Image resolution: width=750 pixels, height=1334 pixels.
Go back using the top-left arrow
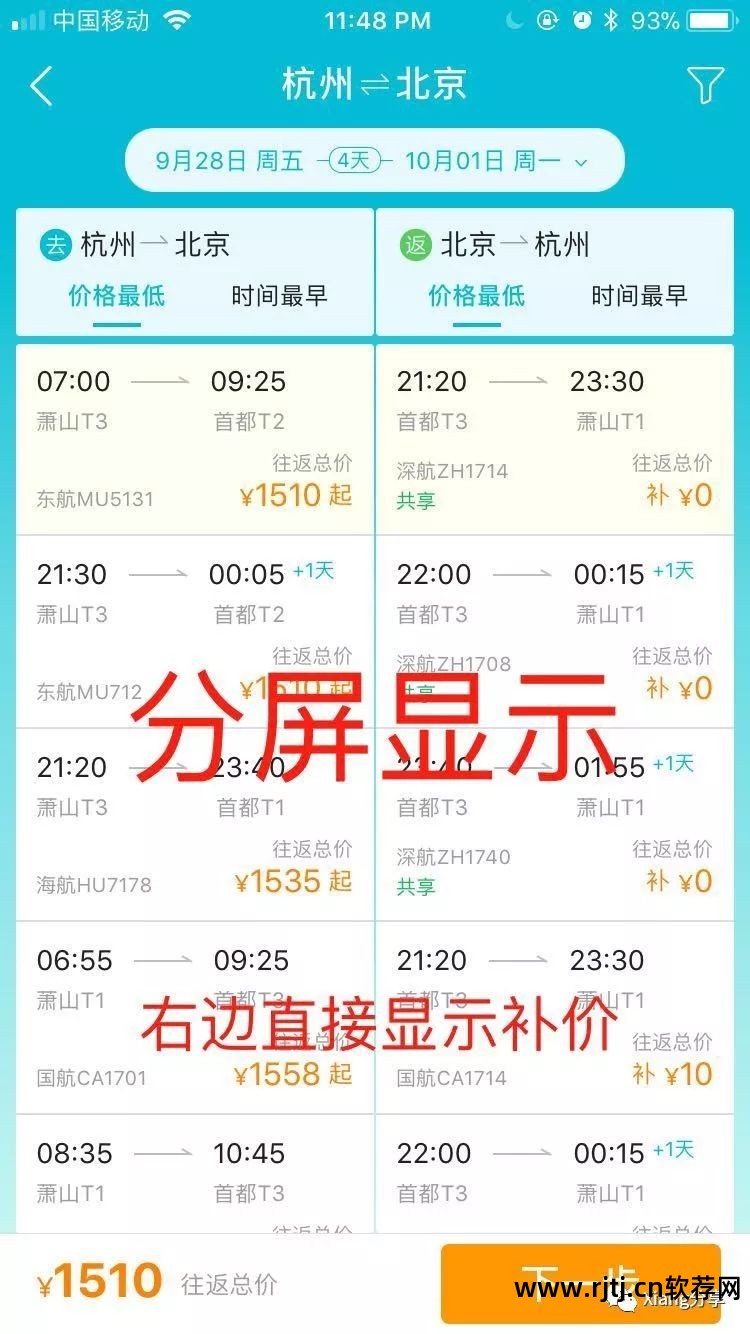coord(42,87)
